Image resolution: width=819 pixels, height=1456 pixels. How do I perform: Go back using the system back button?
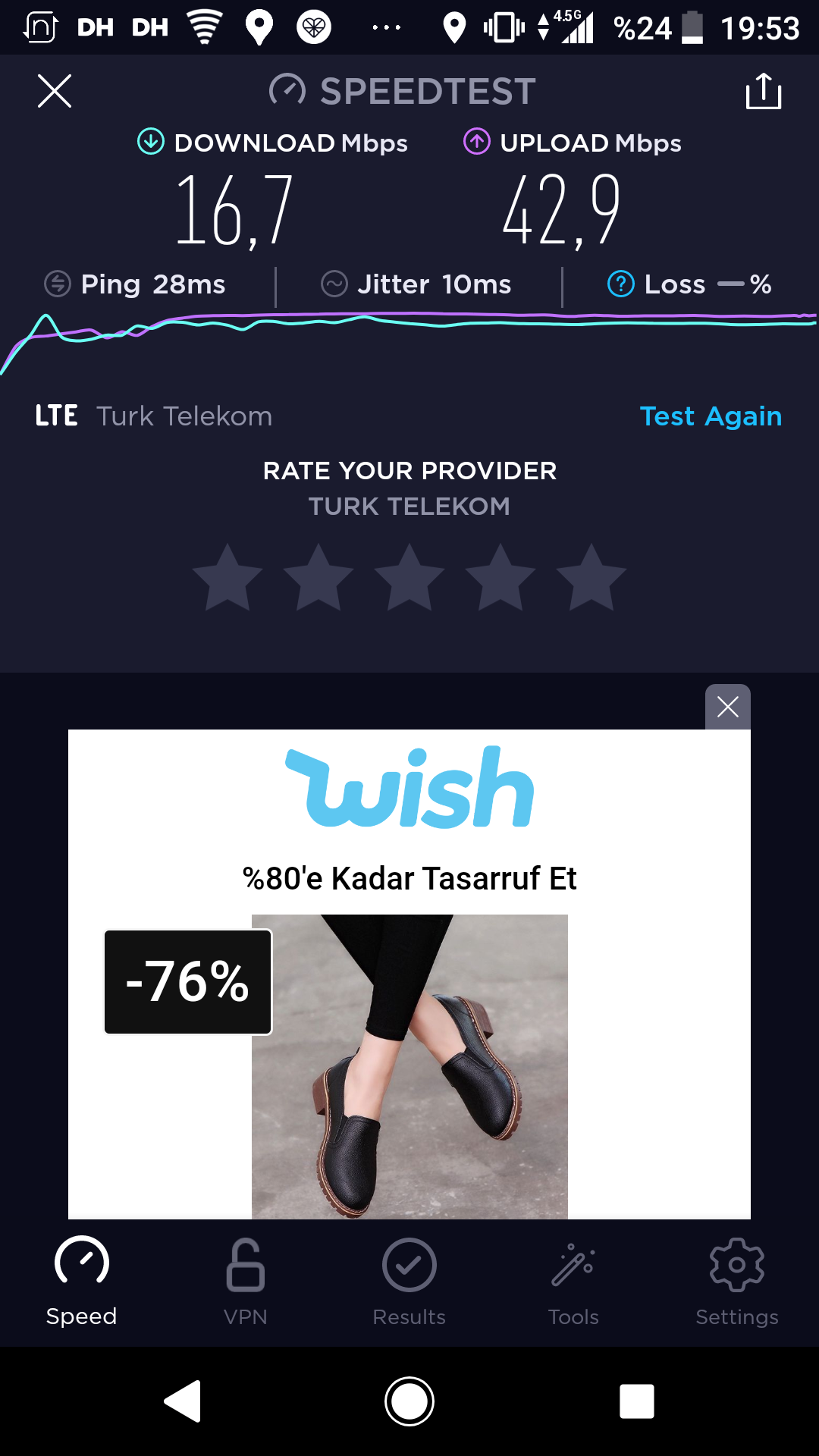click(183, 1401)
